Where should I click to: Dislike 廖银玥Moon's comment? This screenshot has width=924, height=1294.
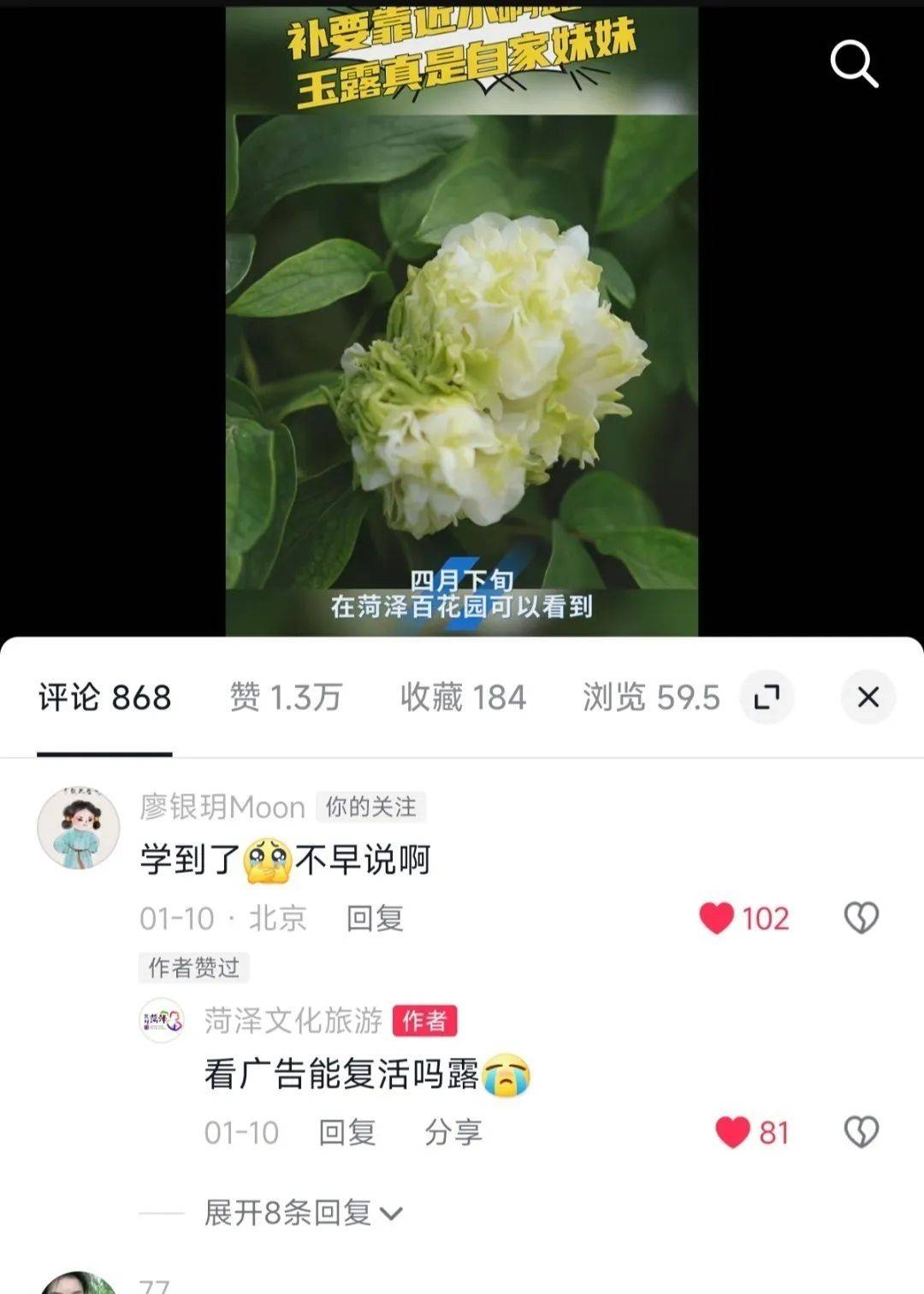[x=861, y=918]
